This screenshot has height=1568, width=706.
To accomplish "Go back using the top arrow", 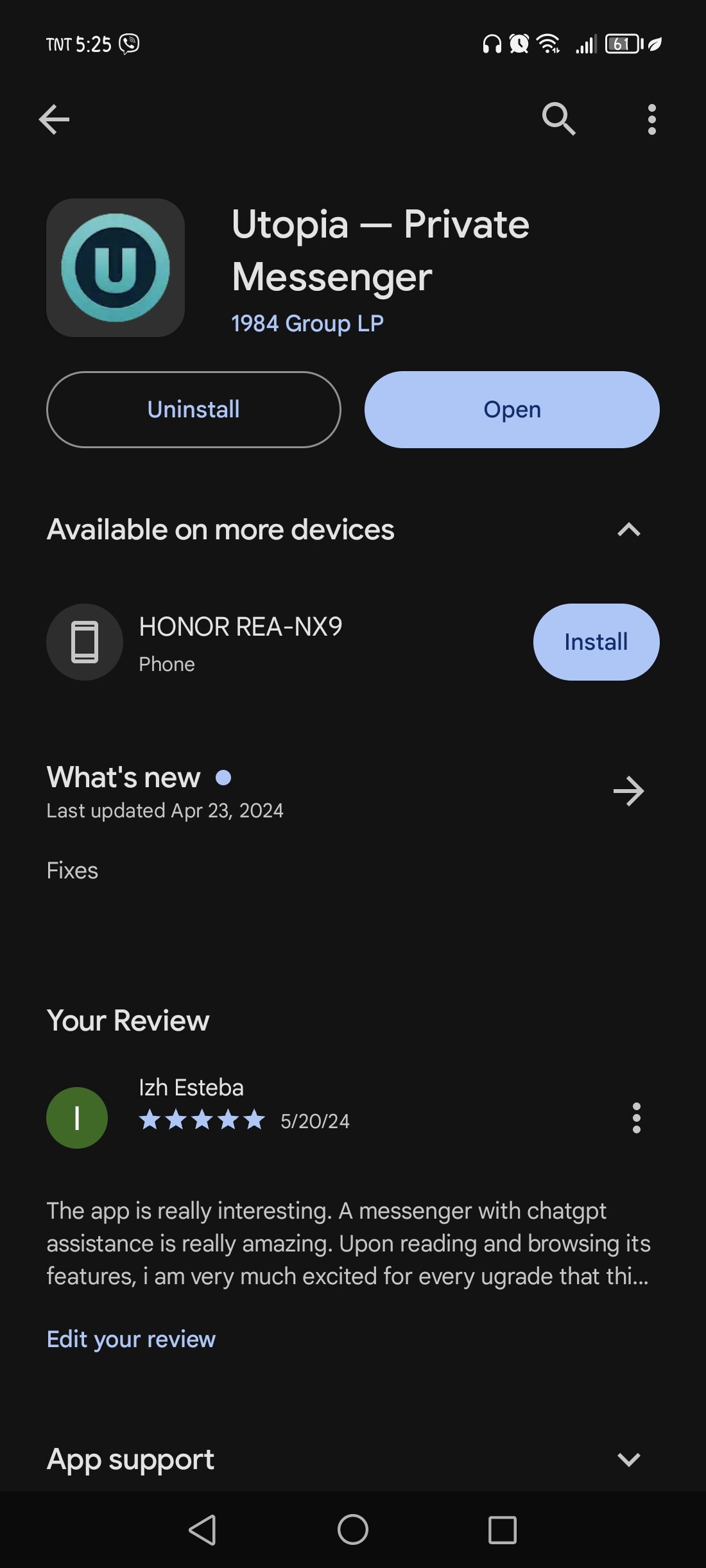I will point(54,119).
